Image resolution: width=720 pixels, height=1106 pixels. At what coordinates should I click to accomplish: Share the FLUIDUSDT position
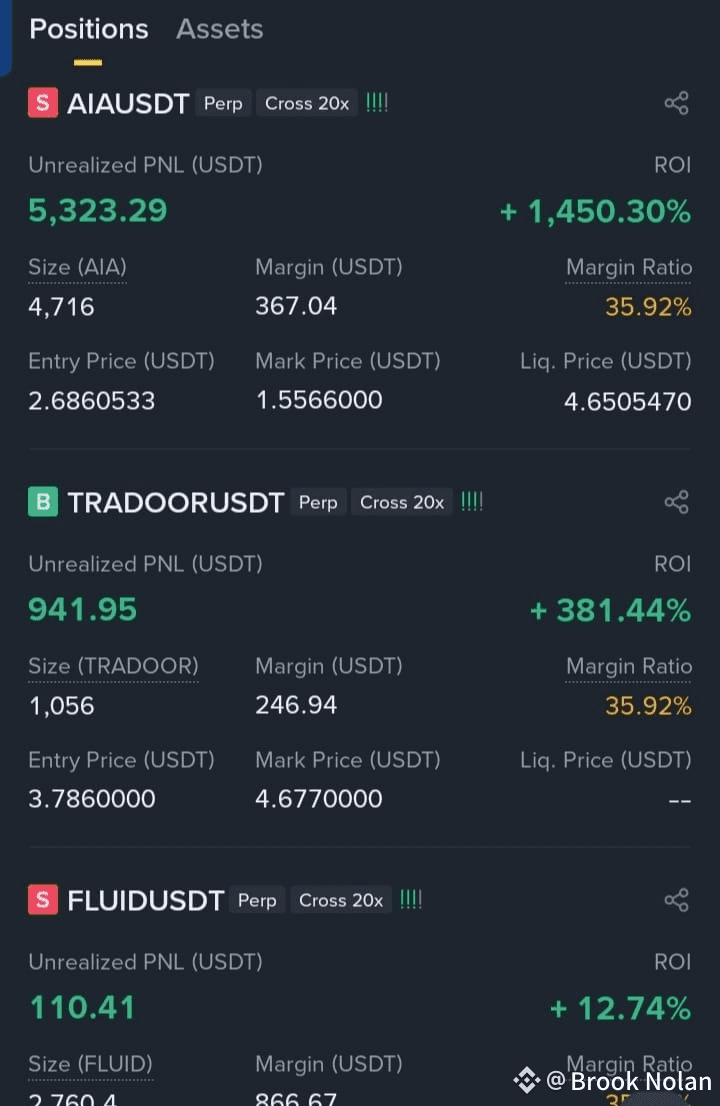point(676,899)
